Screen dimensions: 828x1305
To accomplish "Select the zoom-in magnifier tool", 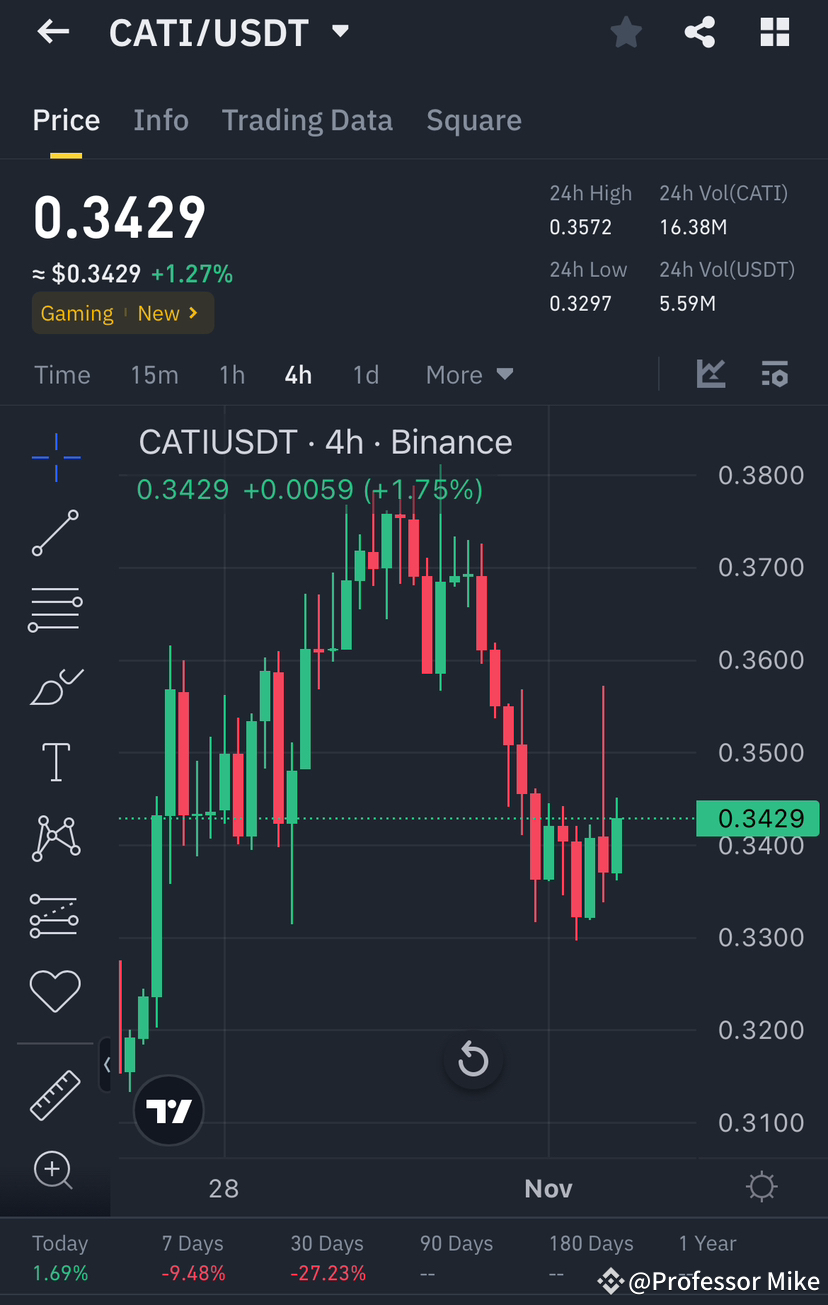I will [x=55, y=1170].
